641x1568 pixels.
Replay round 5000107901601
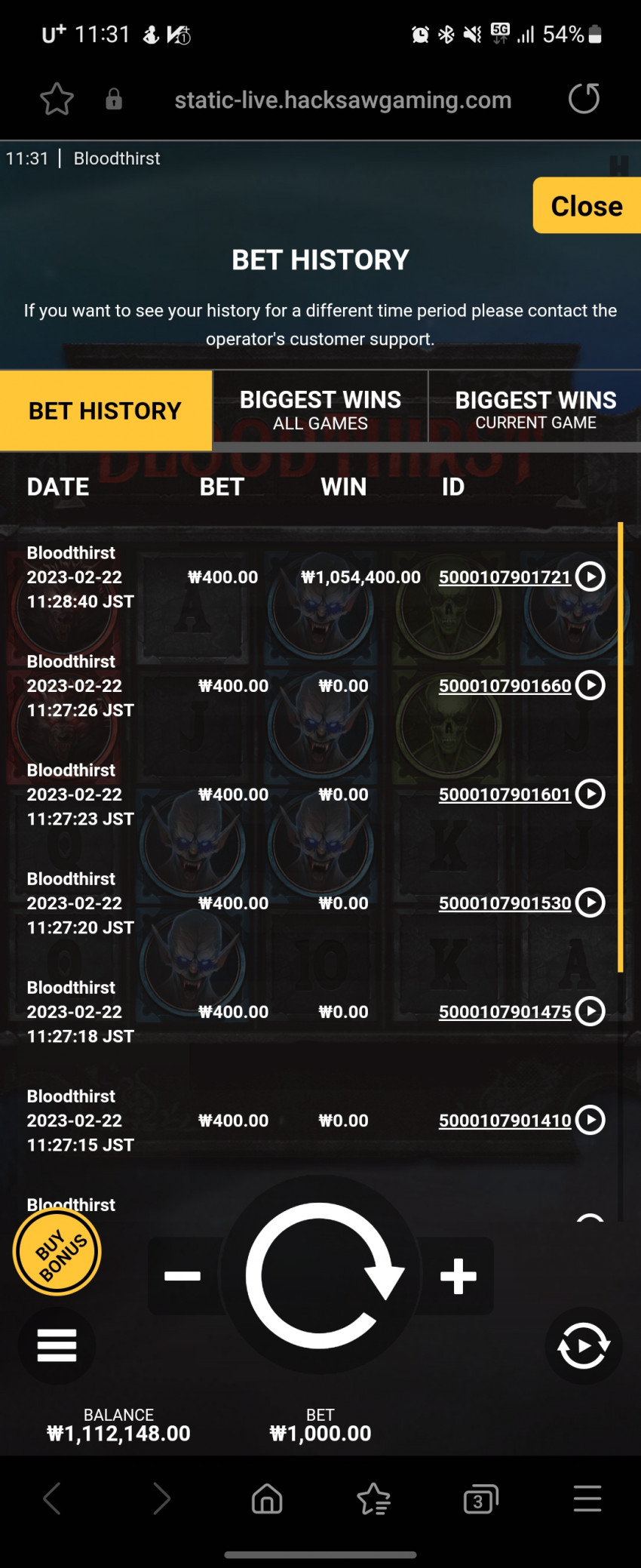coord(590,795)
